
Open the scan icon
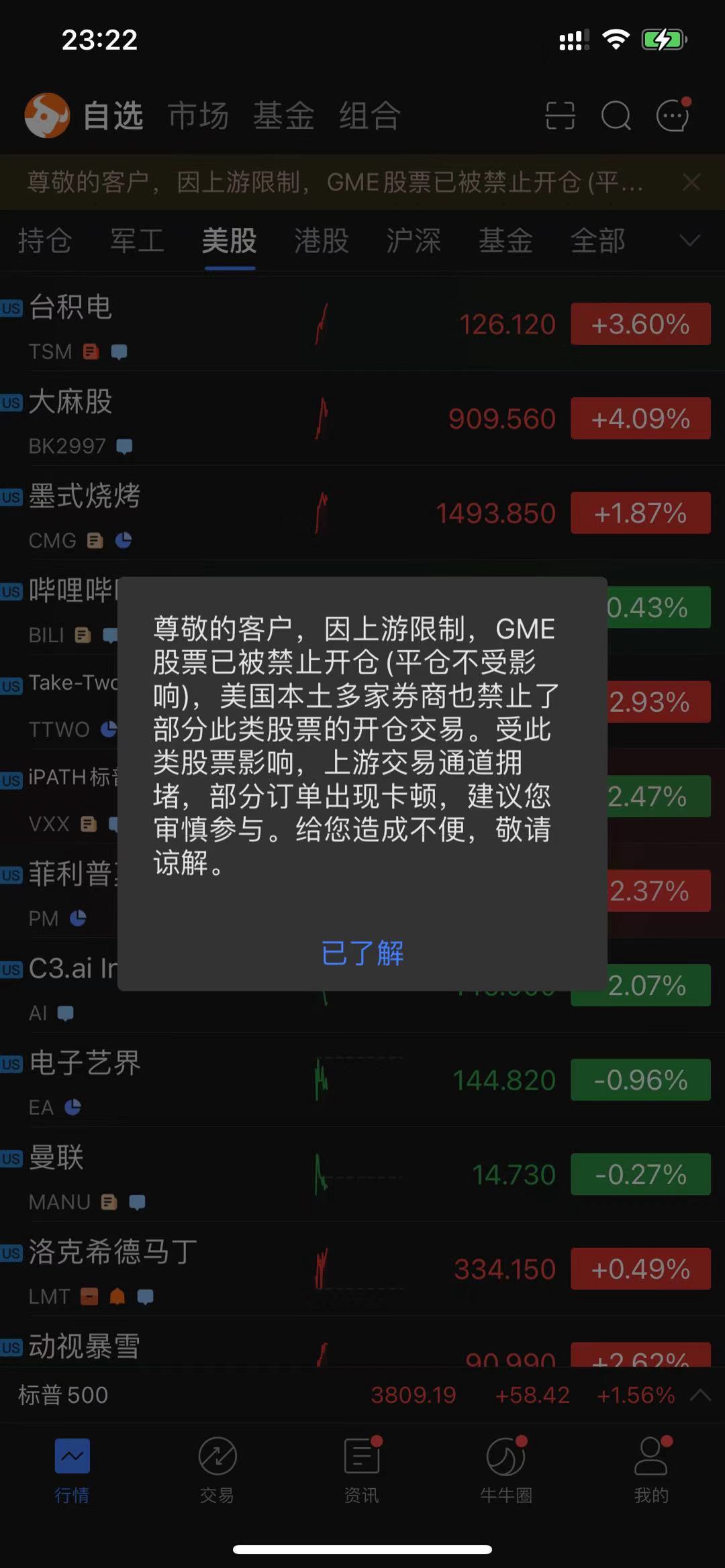pyautogui.click(x=560, y=115)
